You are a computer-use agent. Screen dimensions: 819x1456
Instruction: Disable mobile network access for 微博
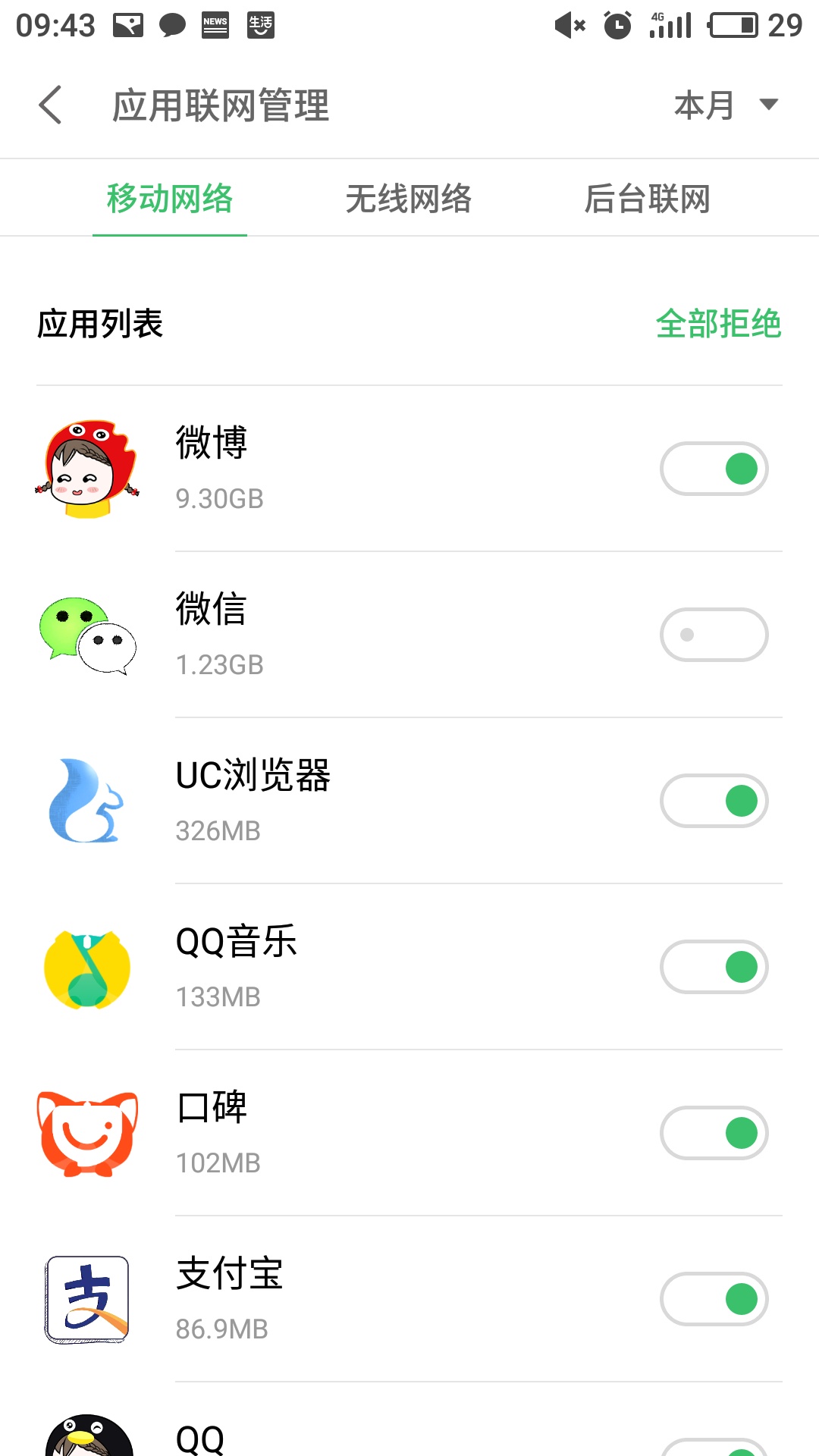click(714, 468)
